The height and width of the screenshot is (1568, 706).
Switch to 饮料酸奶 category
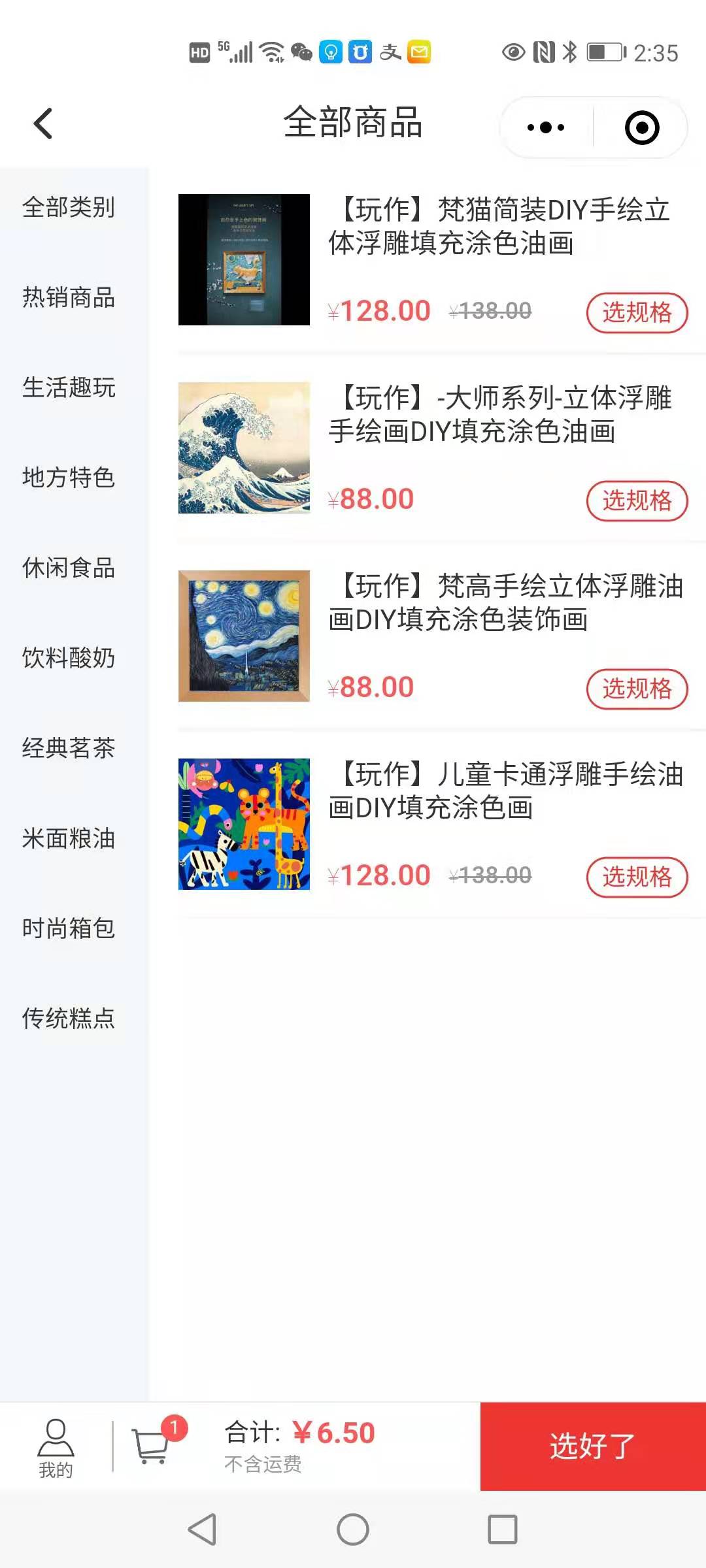[x=69, y=658]
